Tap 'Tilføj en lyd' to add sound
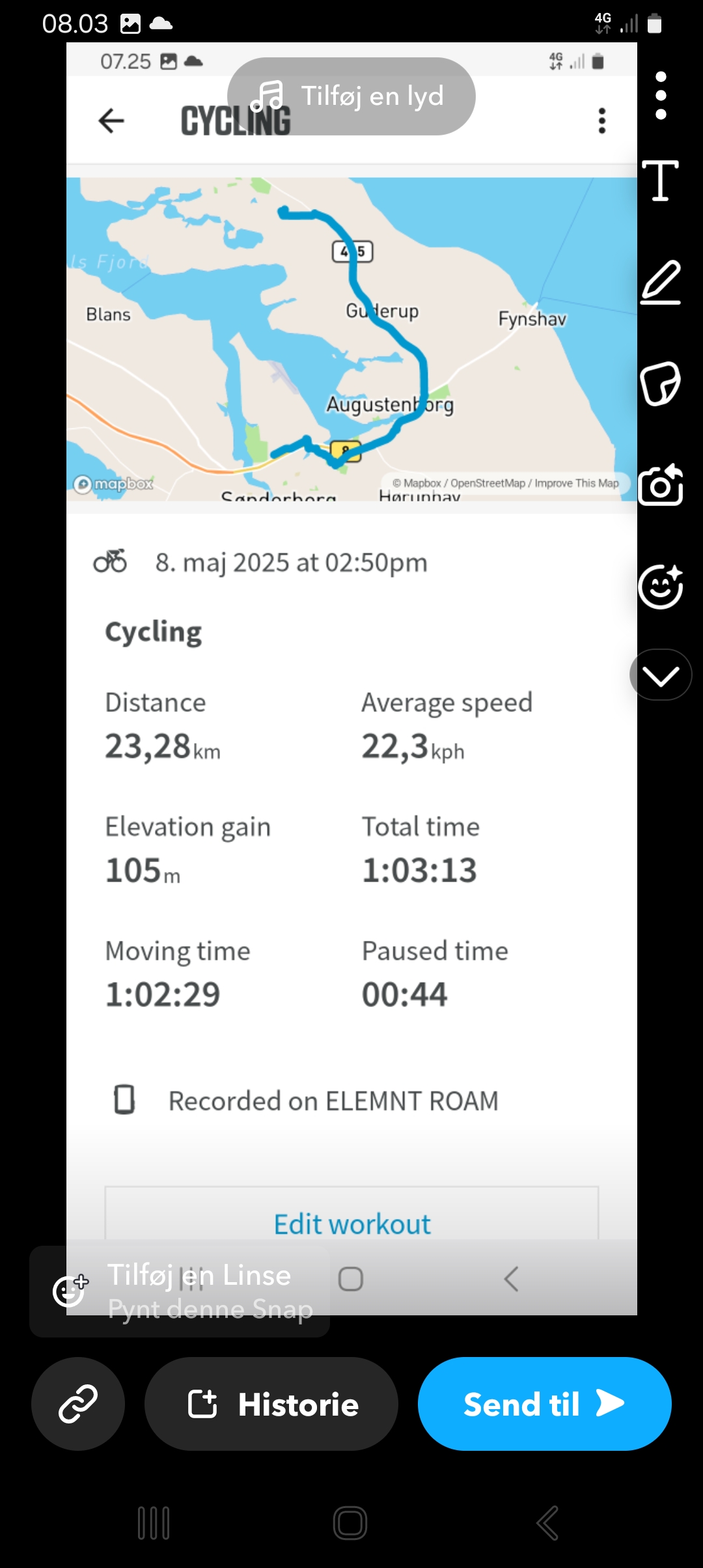Viewport: 703px width, 1568px height. (x=351, y=96)
